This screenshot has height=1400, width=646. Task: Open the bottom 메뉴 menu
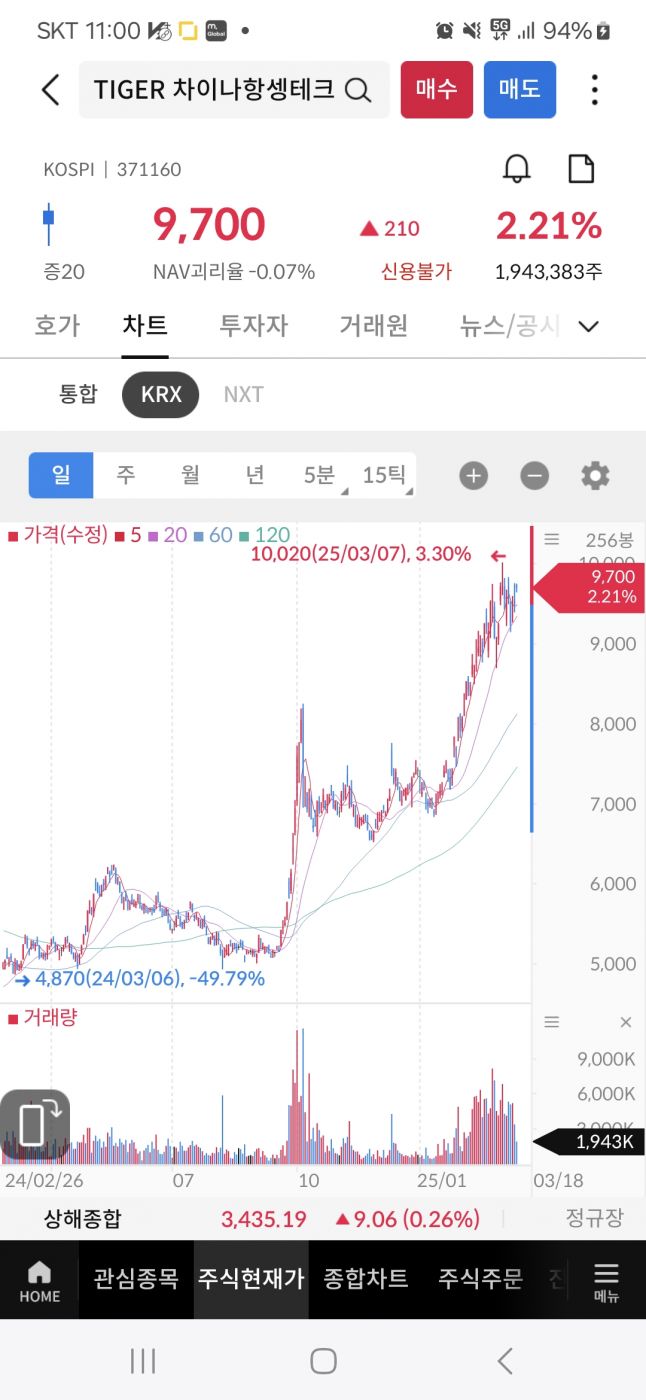[x=606, y=1281]
